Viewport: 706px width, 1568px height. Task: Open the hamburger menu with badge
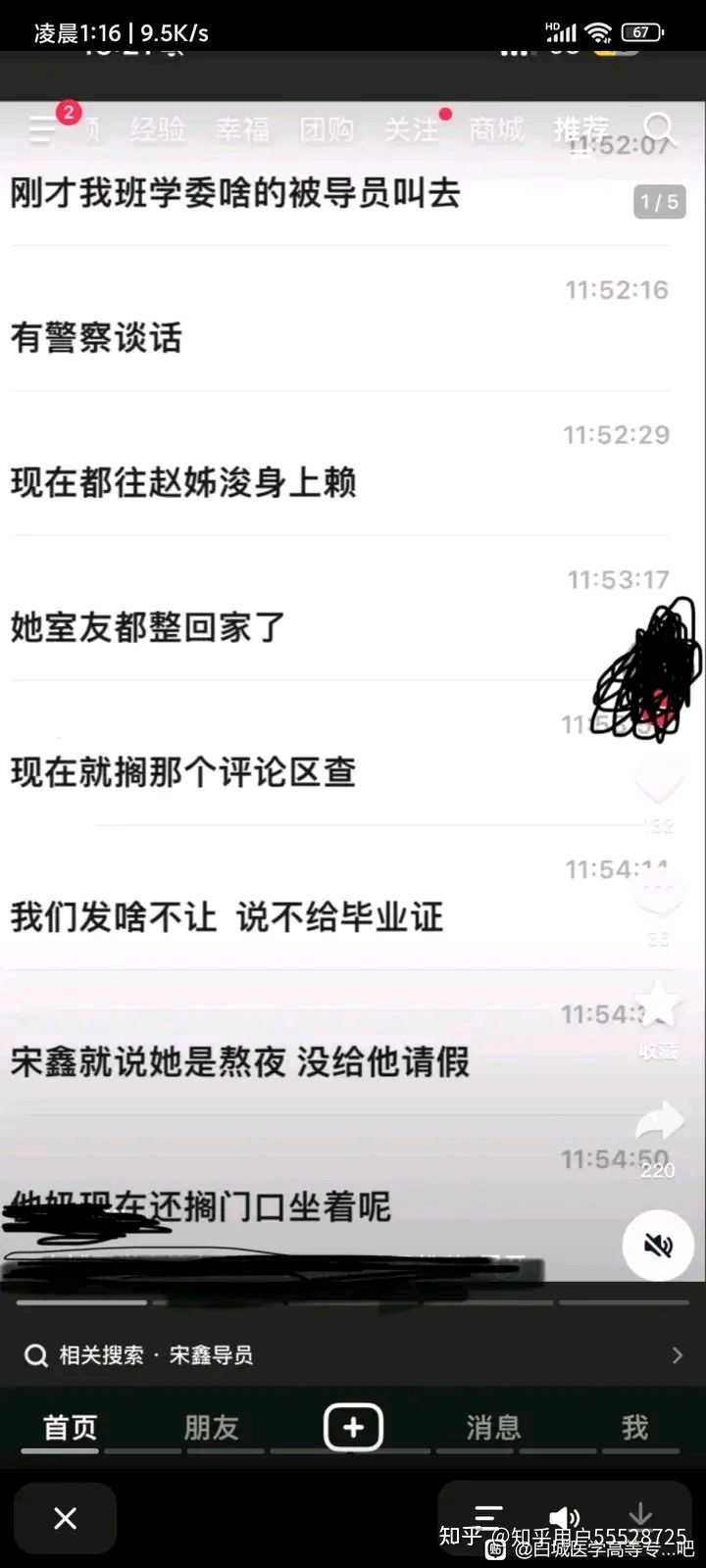42,128
